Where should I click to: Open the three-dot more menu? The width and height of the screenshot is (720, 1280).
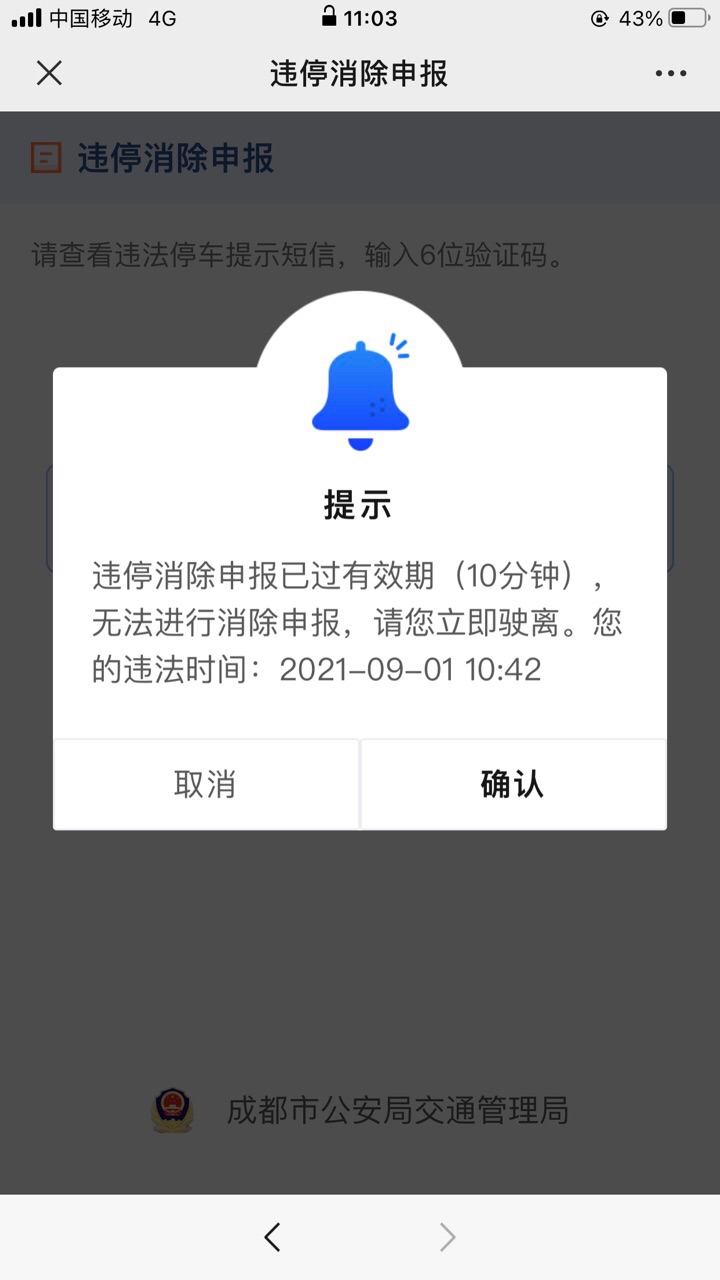click(671, 73)
